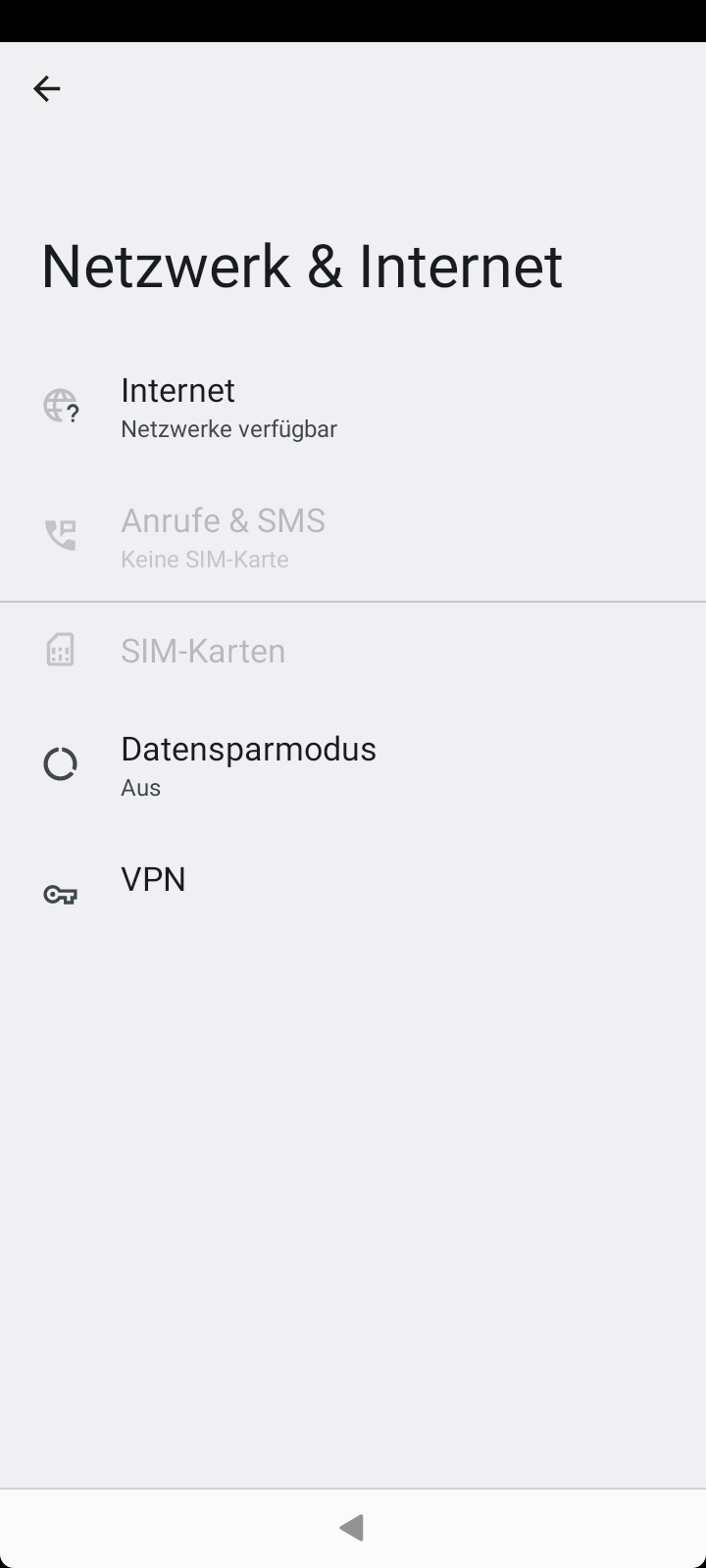The image size is (706, 1568).
Task: Open the Internet settings row
Action: [228, 407]
